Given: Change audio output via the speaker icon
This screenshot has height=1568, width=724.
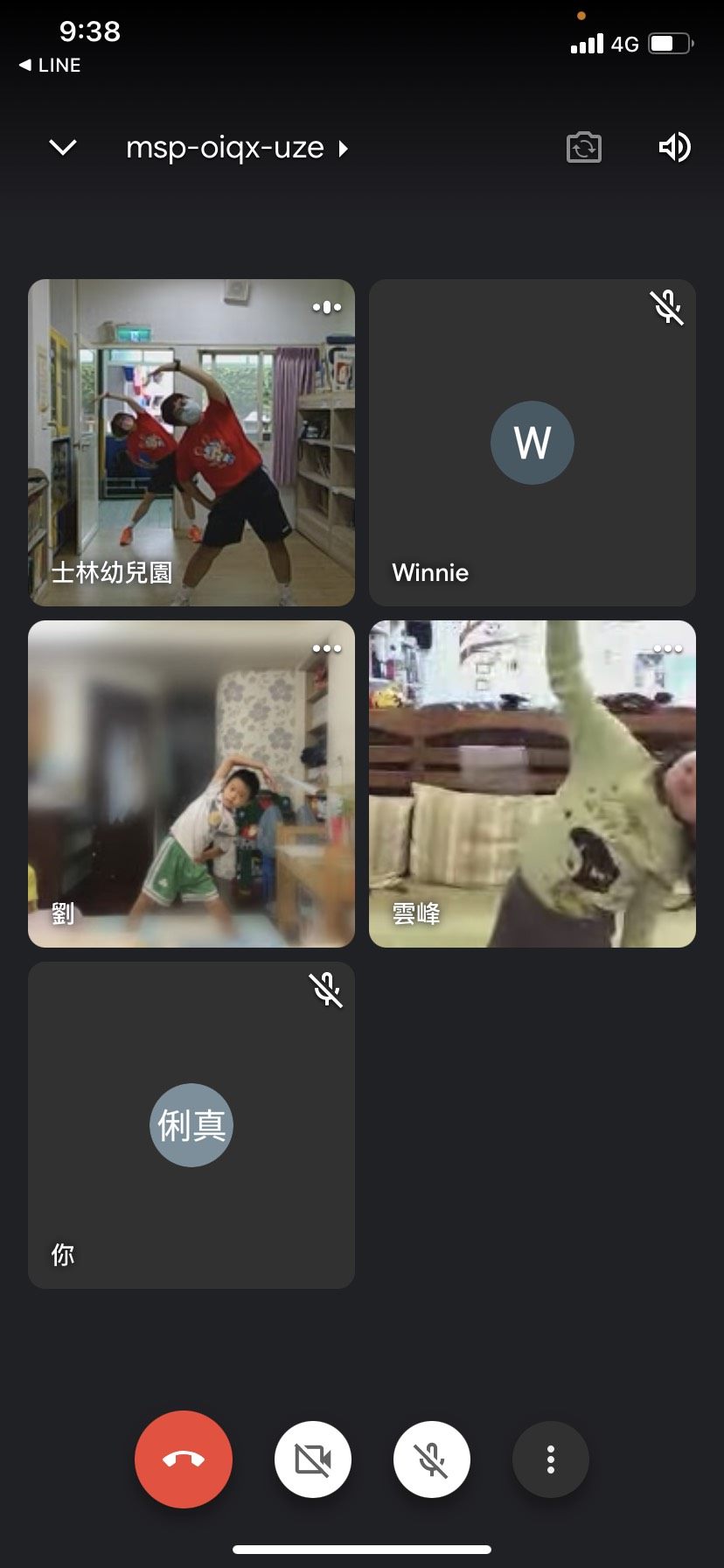Looking at the screenshot, I should (x=674, y=147).
